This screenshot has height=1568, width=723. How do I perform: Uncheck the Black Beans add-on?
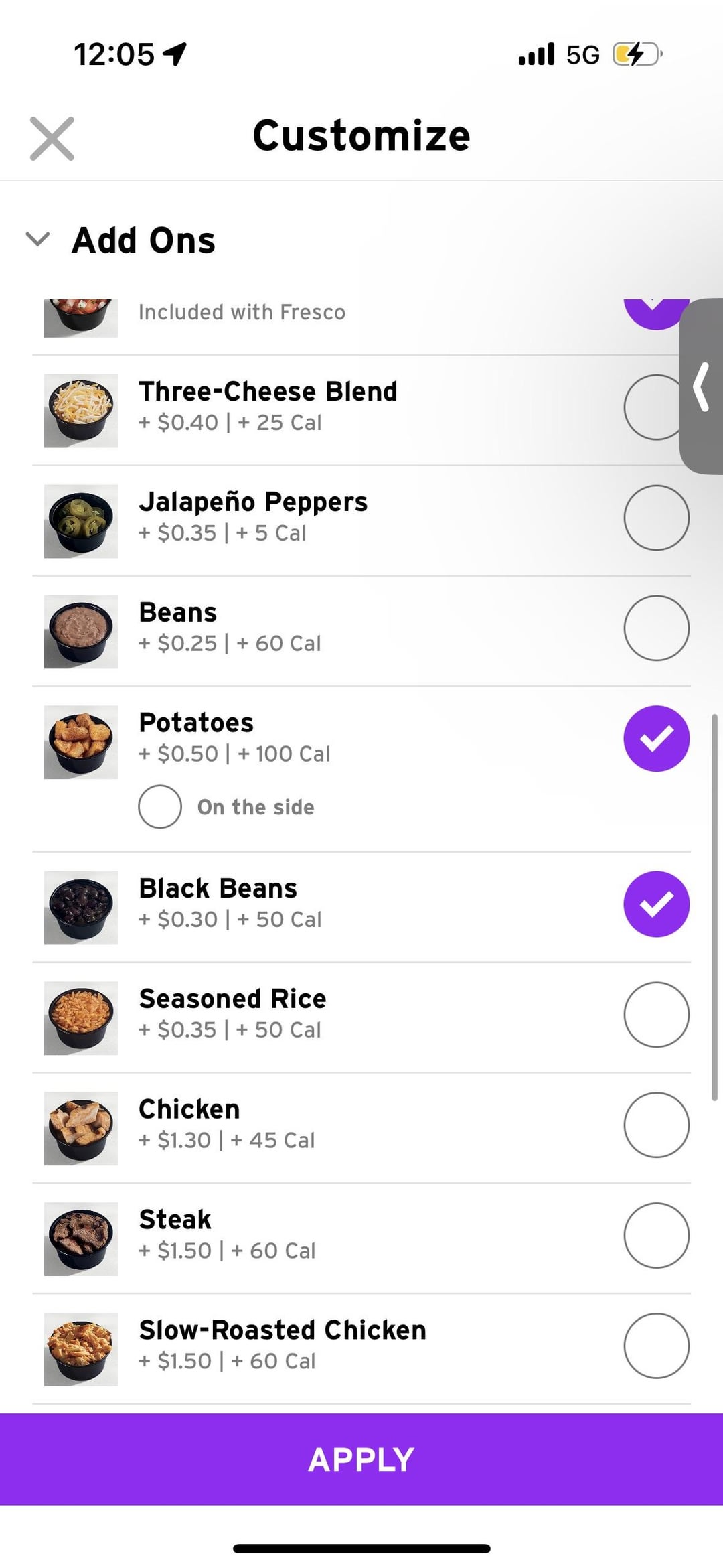pyautogui.click(x=656, y=904)
